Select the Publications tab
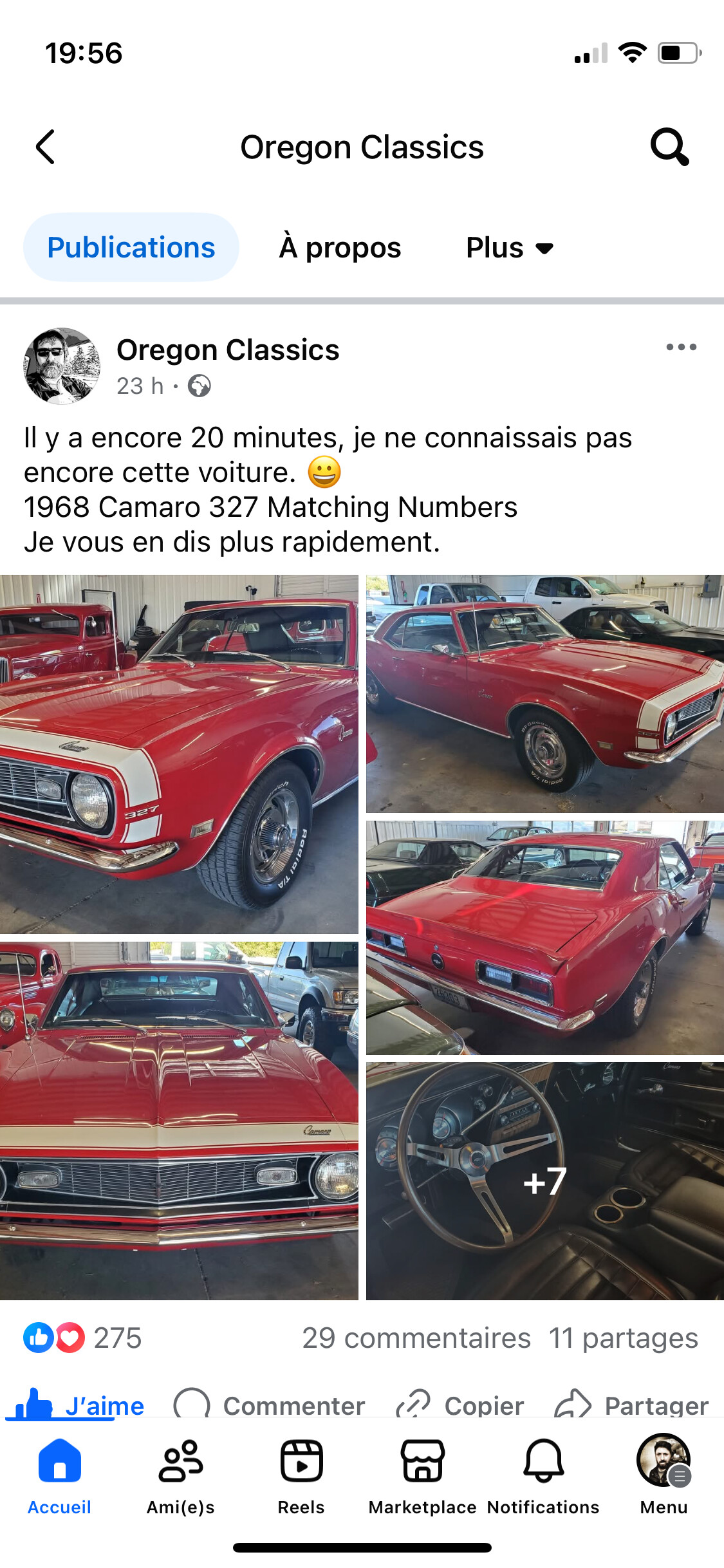 131,248
